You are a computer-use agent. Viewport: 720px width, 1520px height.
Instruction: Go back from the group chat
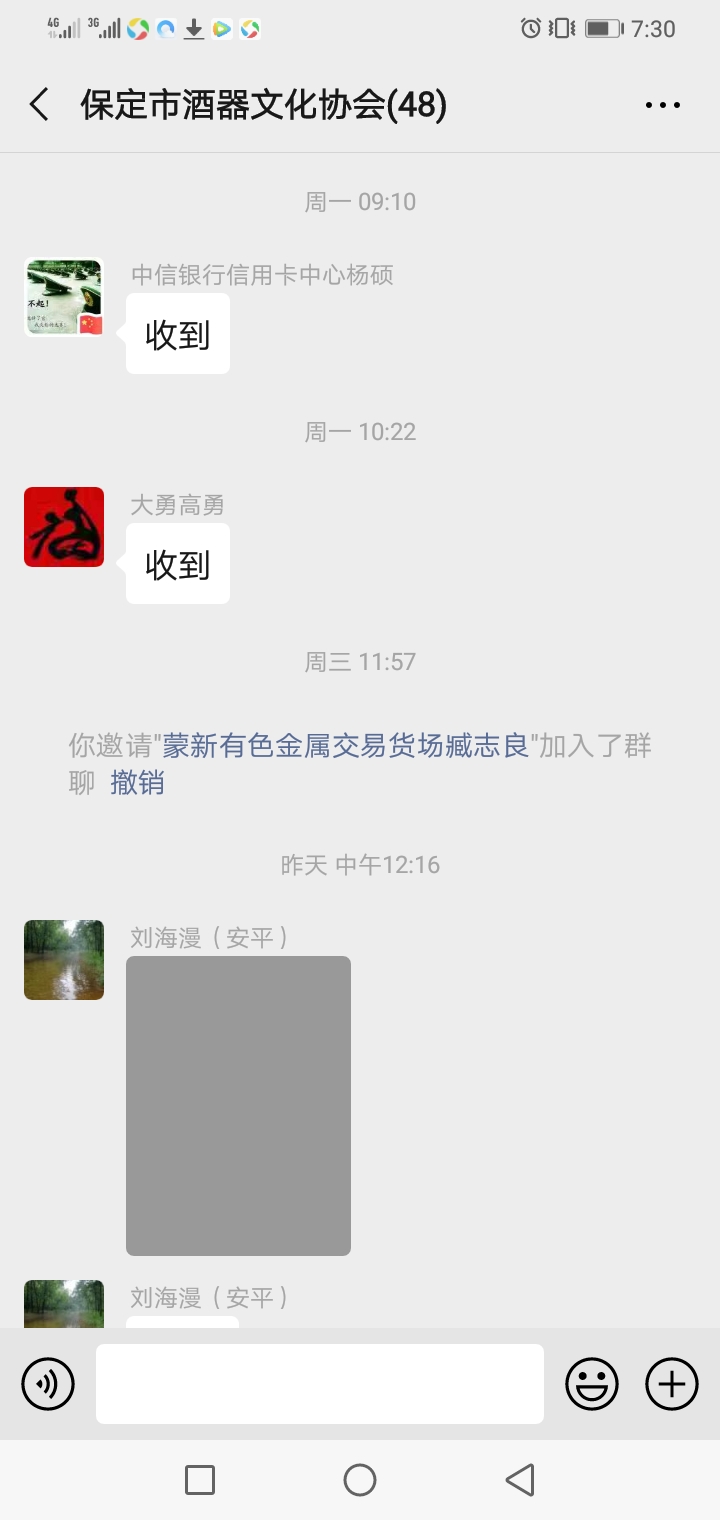point(40,104)
